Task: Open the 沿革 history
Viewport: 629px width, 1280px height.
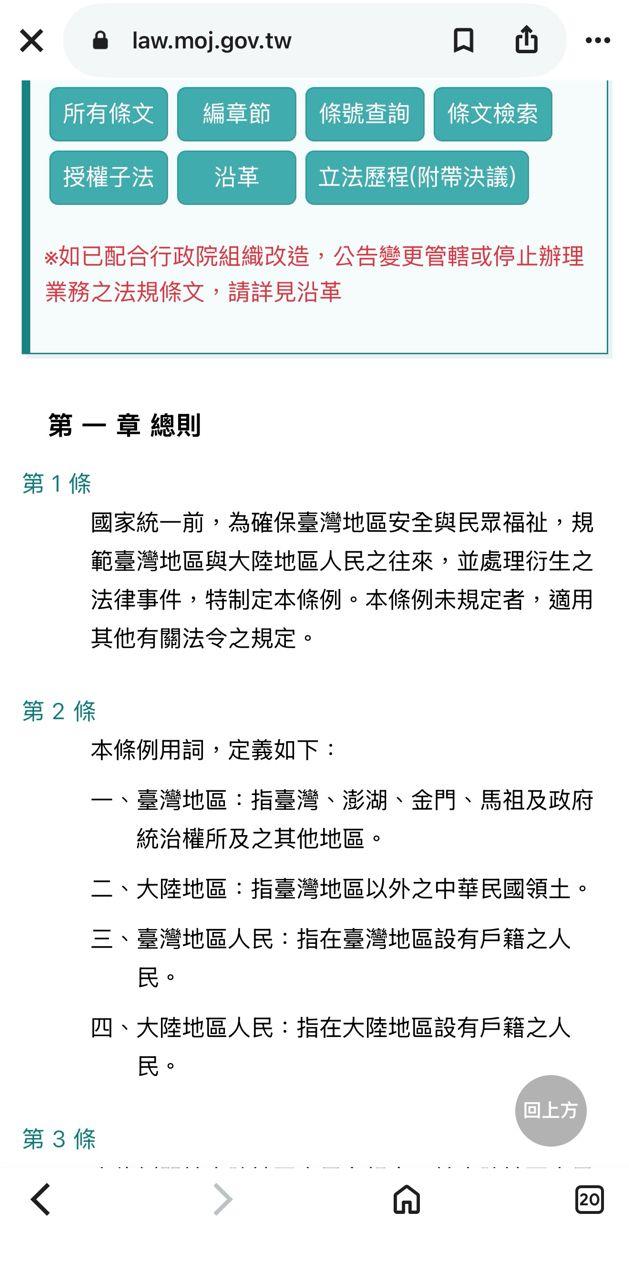Action: click(x=237, y=178)
